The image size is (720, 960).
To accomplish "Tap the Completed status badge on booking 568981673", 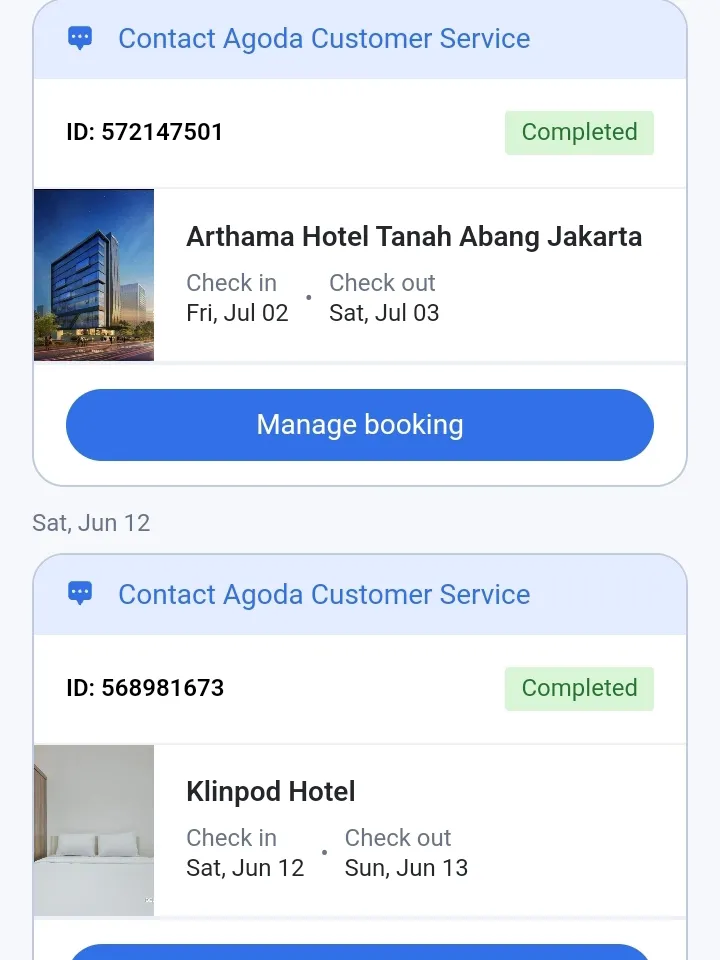I will [579, 688].
